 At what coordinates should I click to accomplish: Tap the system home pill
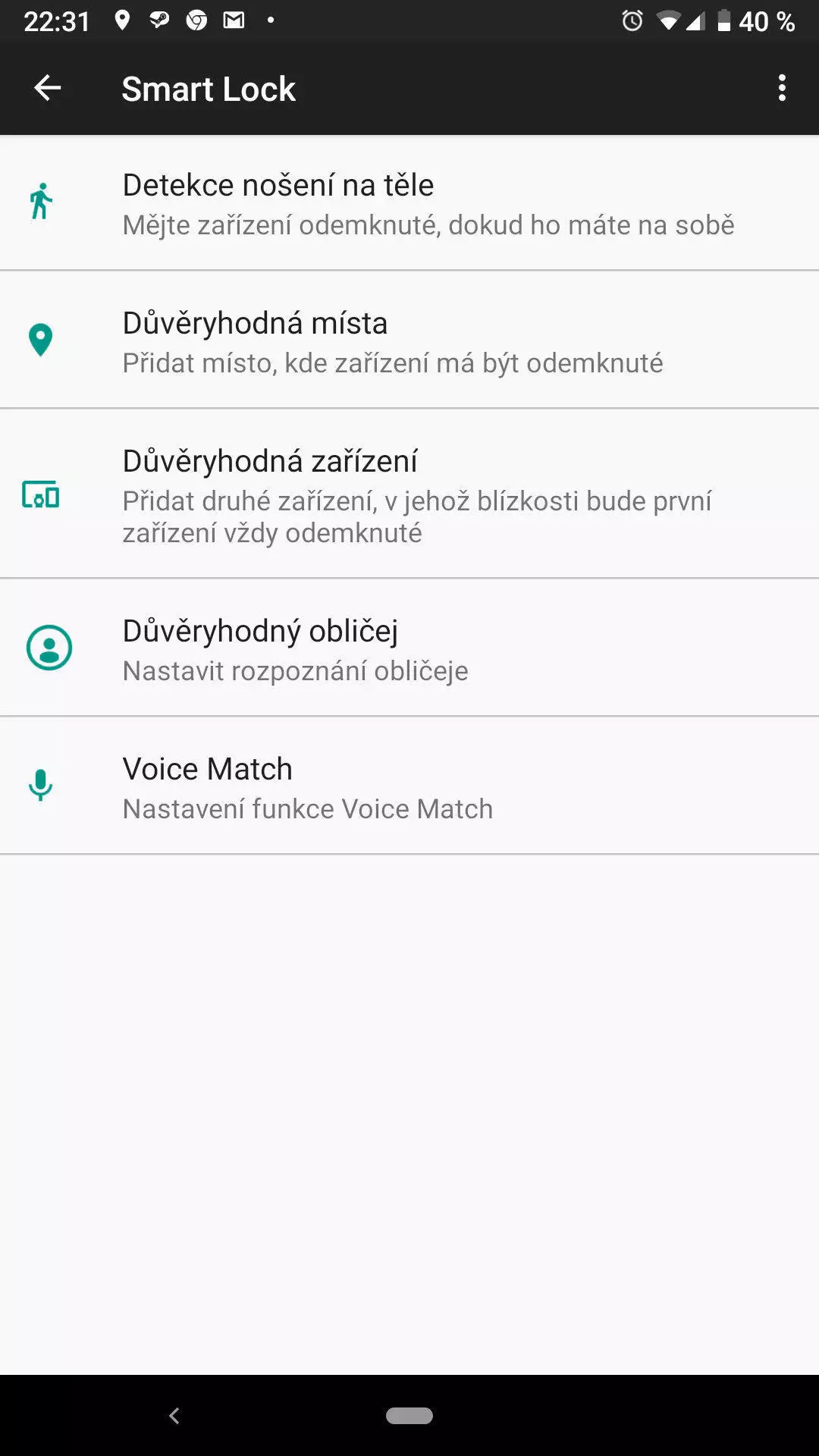pyautogui.click(x=409, y=1415)
